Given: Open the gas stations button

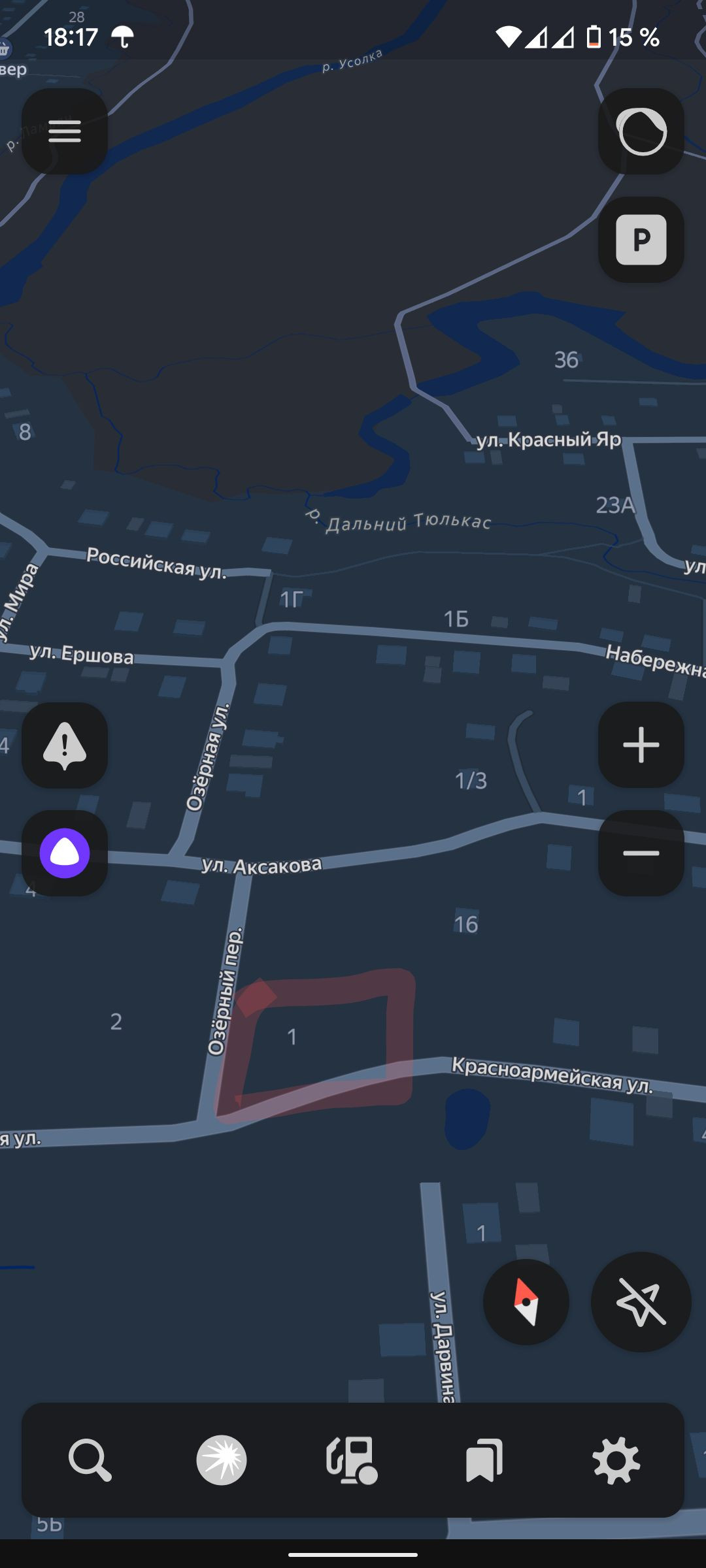Looking at the screenshot, I should 352,1460.
